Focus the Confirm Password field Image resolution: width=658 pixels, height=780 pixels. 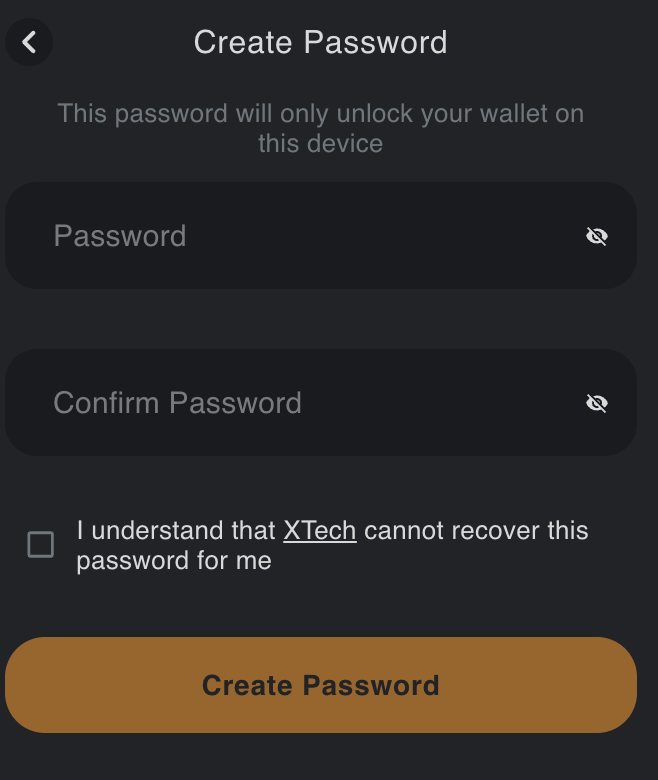tap(300, 403)
